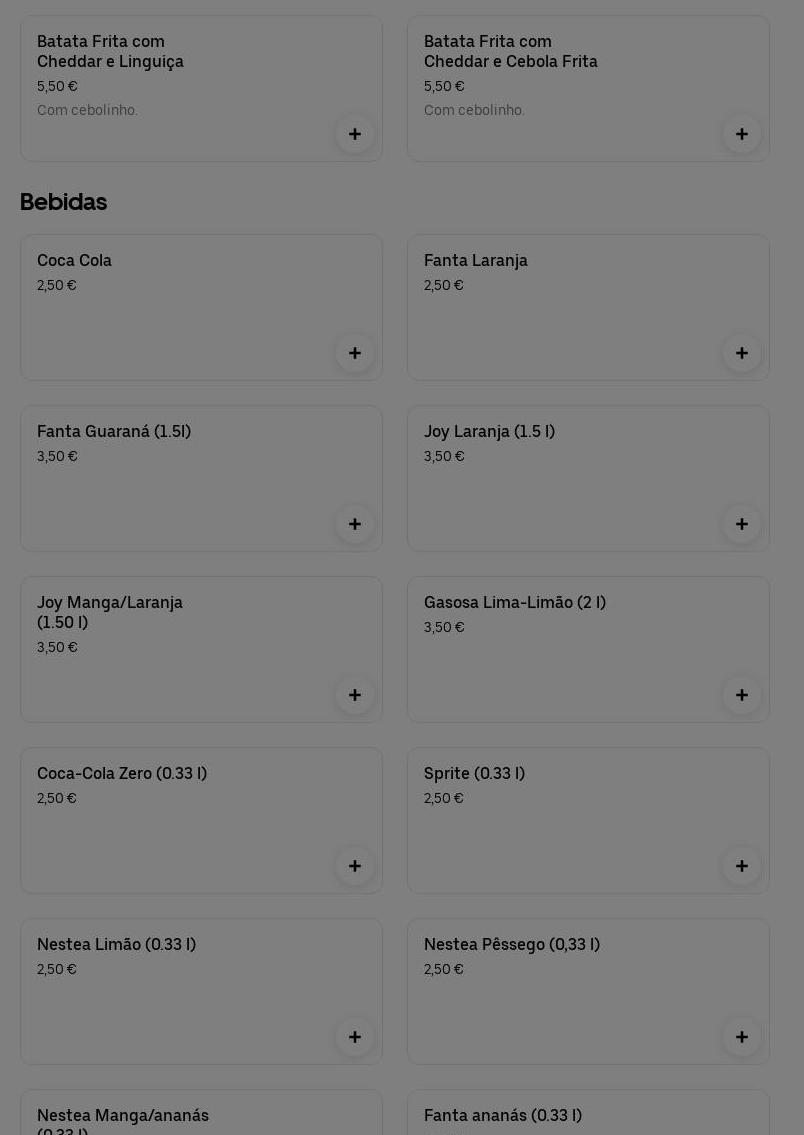The width and height of the screenshot is (804, 1135).
Task: Add Joy Manga/Laranja (1.50 l)
Action: click(x=355, y=695)
